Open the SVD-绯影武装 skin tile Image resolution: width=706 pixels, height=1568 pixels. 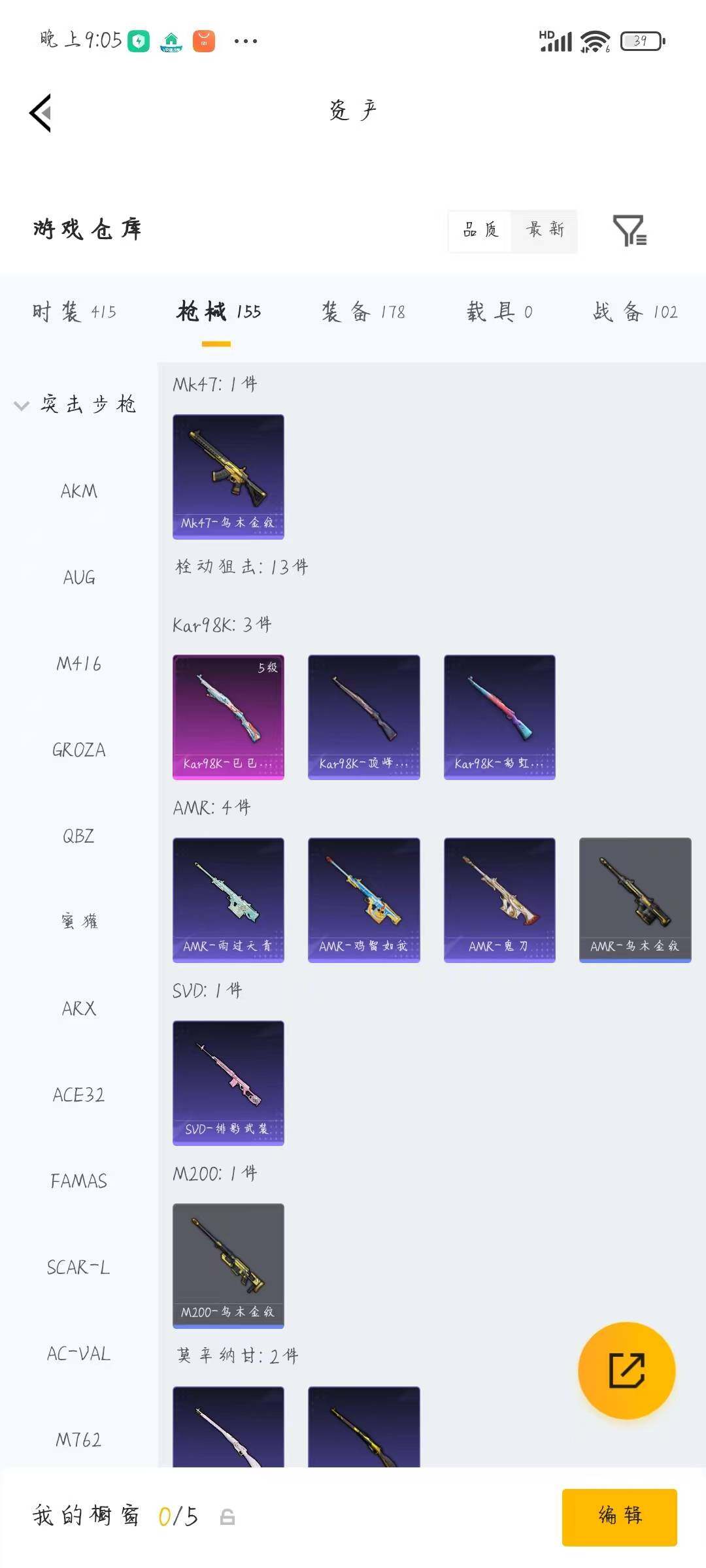click(x=228, y=1083)
